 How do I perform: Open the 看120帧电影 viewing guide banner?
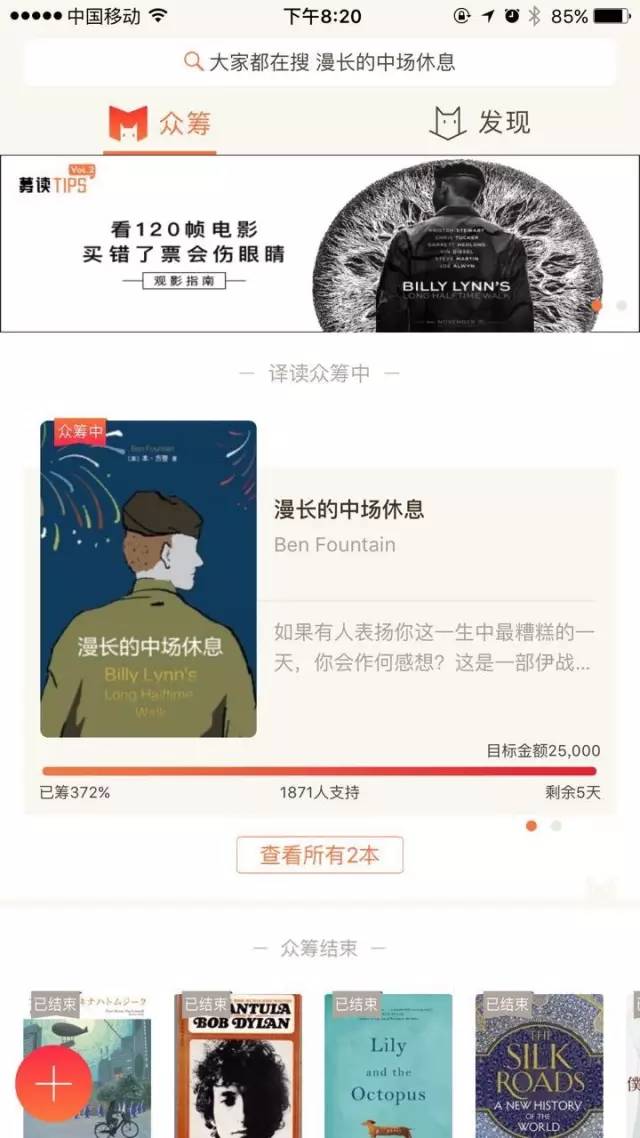[320, 243]
